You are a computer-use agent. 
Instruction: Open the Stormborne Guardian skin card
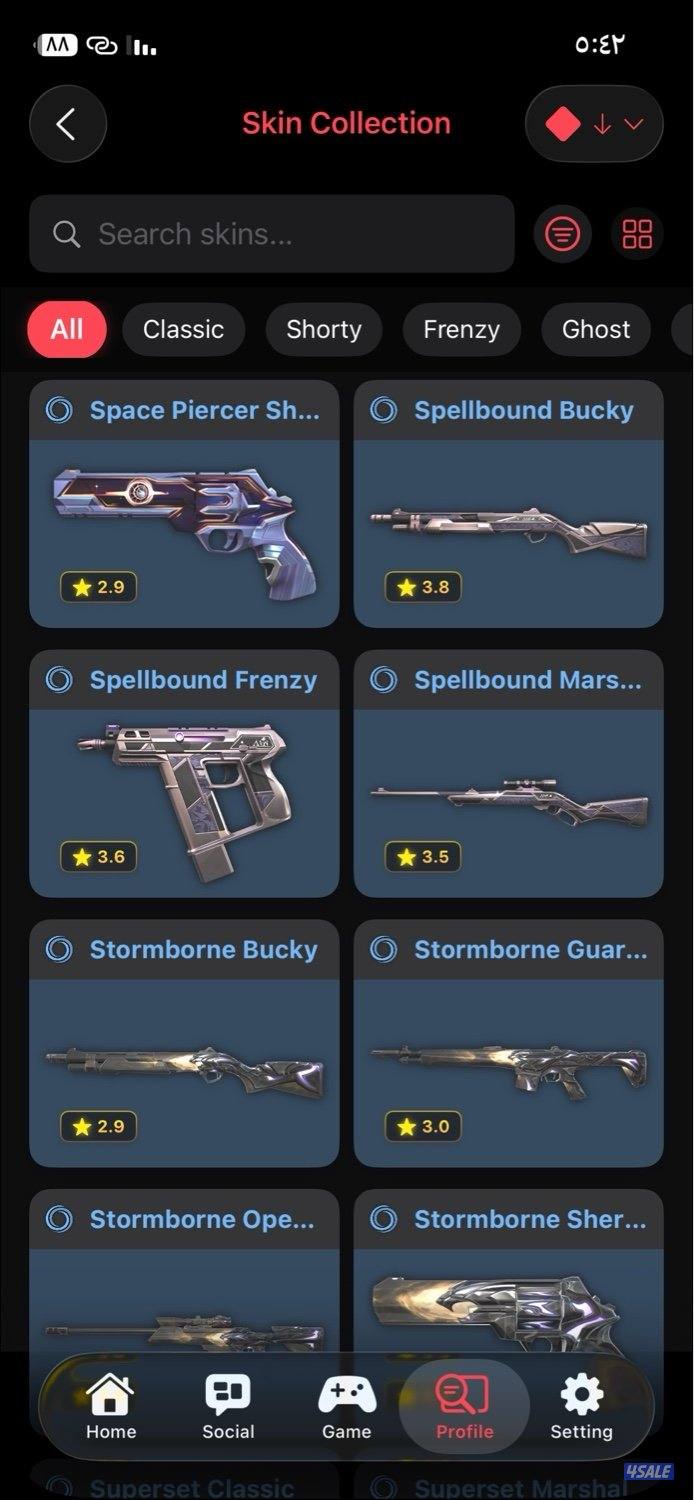pyautogui.click(x=508, y=1044)
